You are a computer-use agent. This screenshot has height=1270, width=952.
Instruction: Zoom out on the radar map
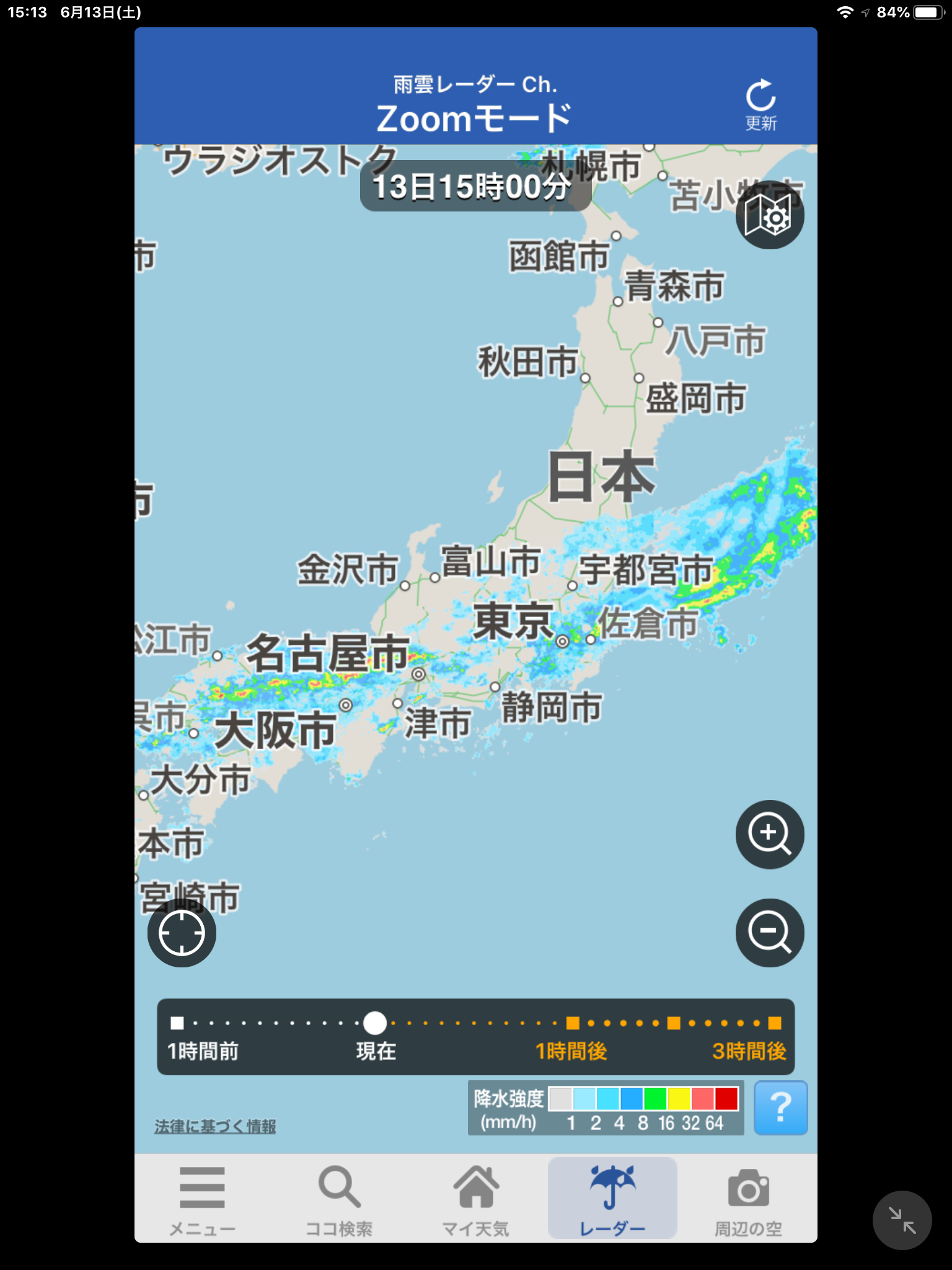[x=769, y=932]
